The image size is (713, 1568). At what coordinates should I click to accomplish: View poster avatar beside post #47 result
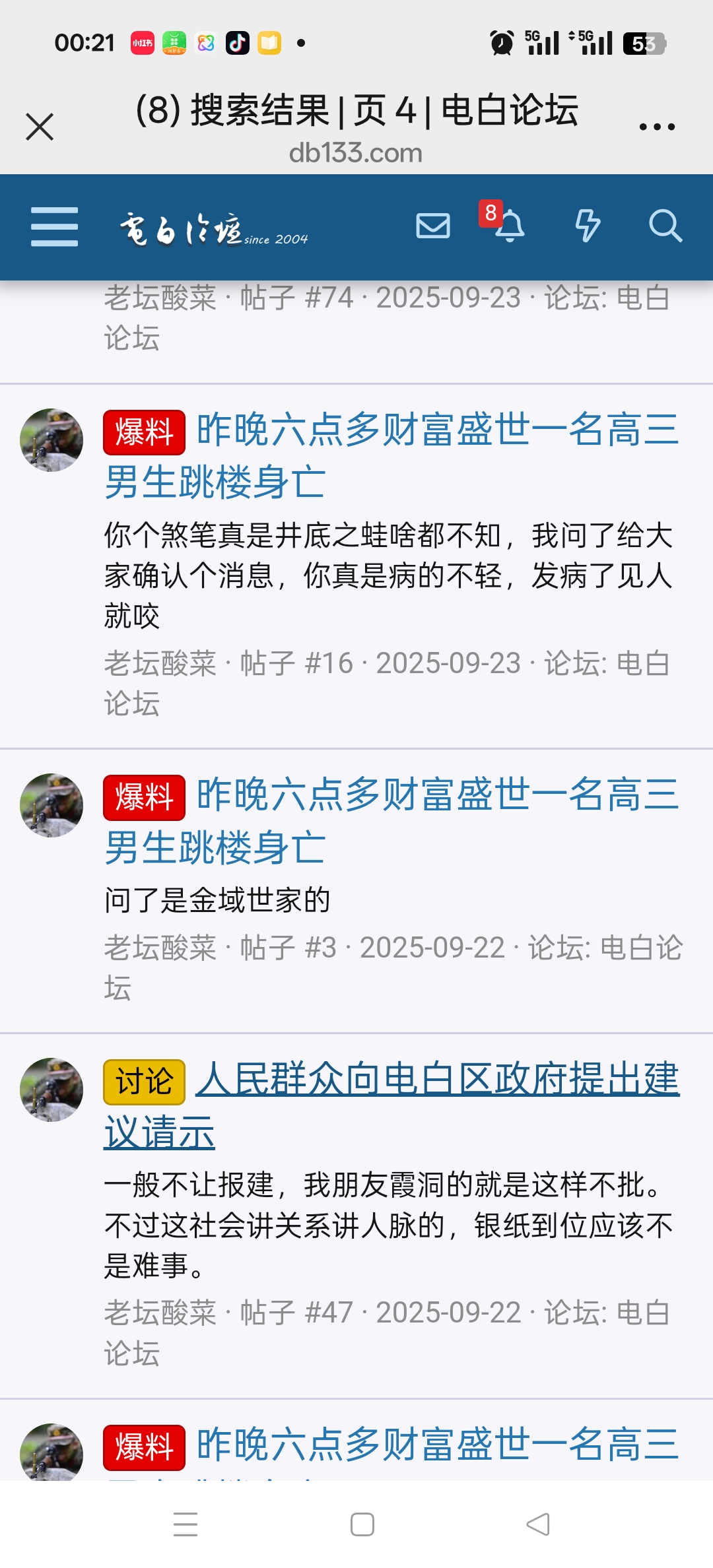[x=51, y=1090]
